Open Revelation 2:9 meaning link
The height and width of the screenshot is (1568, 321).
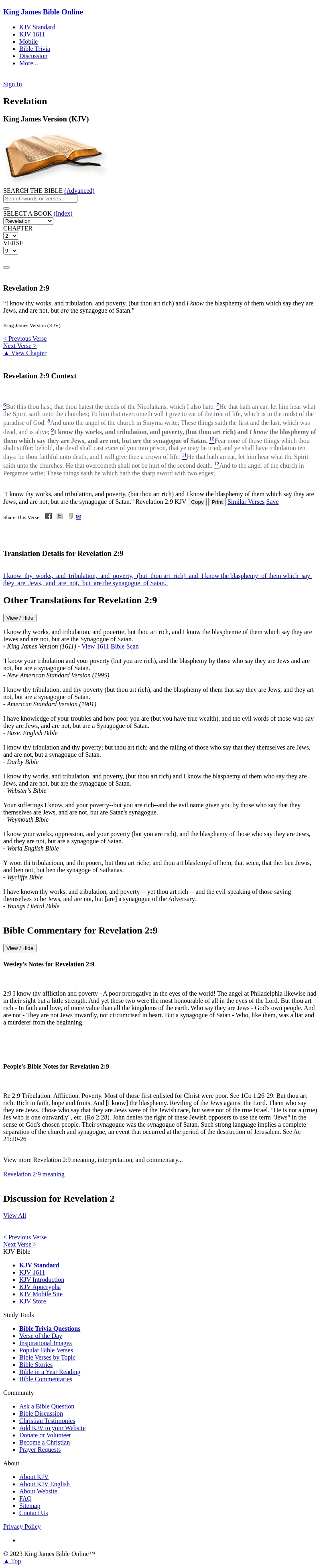pyautogui.click(x=33, y=1174)
